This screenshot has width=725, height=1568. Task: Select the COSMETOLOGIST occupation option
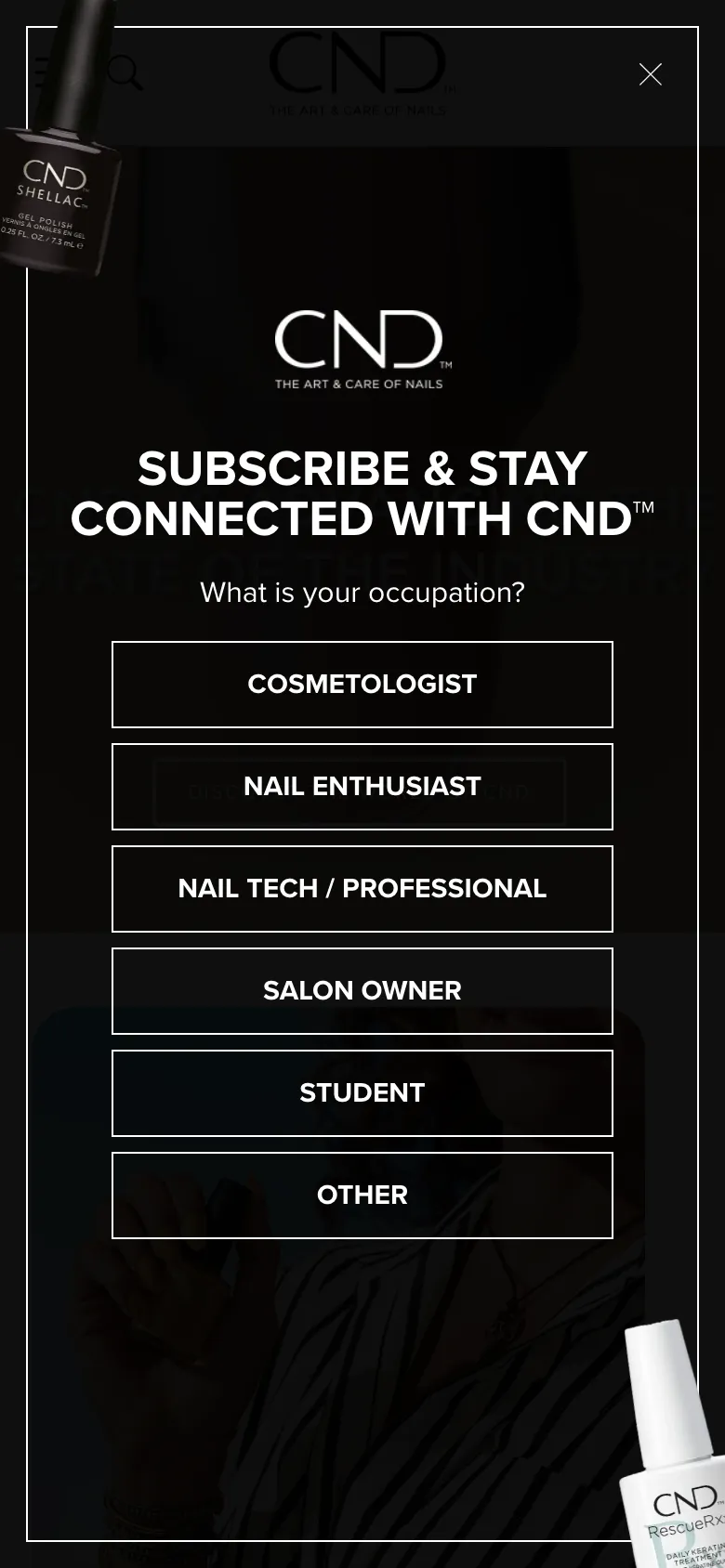[362, 685]
